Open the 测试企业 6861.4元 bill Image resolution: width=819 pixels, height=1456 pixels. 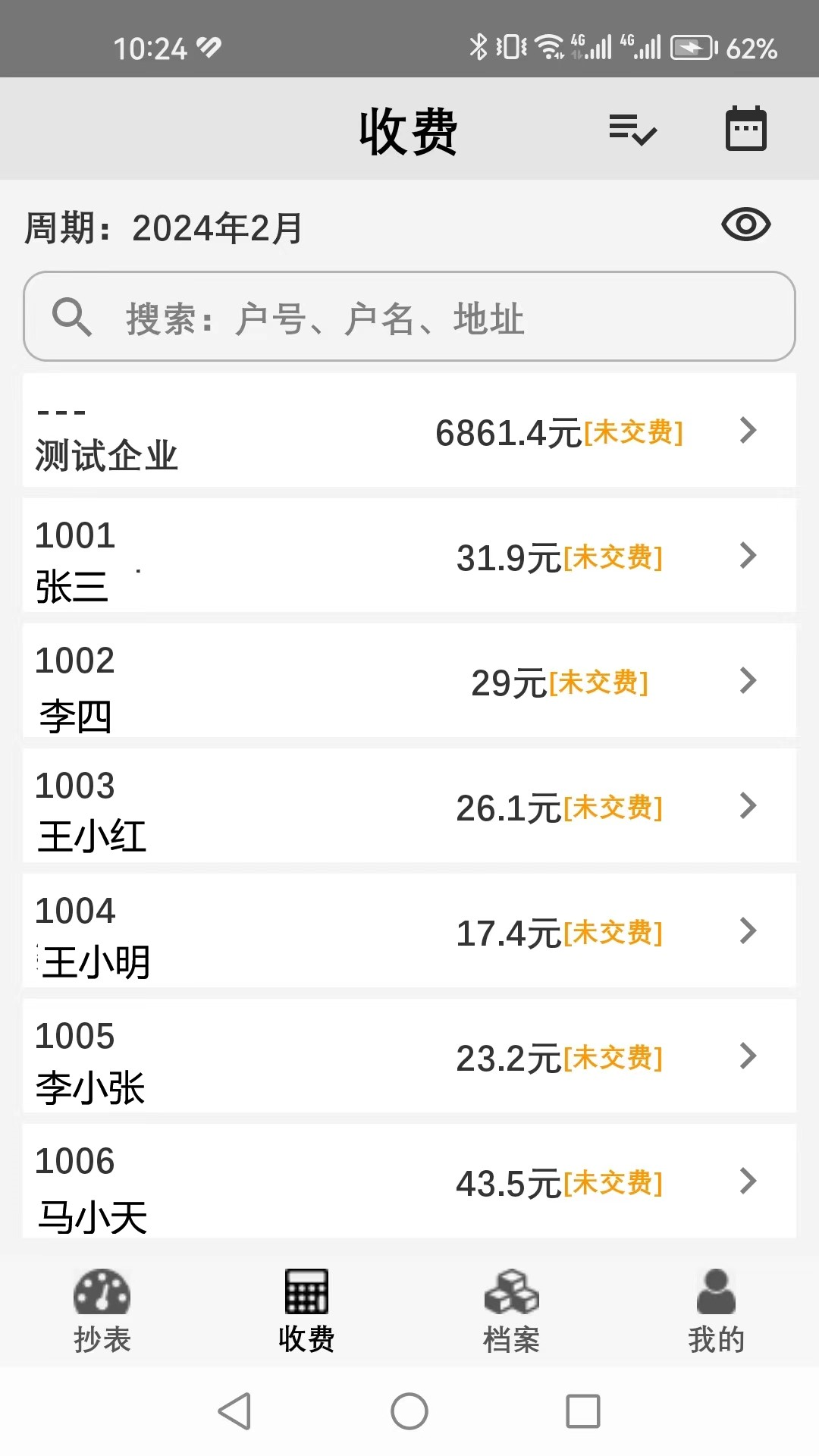tap(409, 431)
